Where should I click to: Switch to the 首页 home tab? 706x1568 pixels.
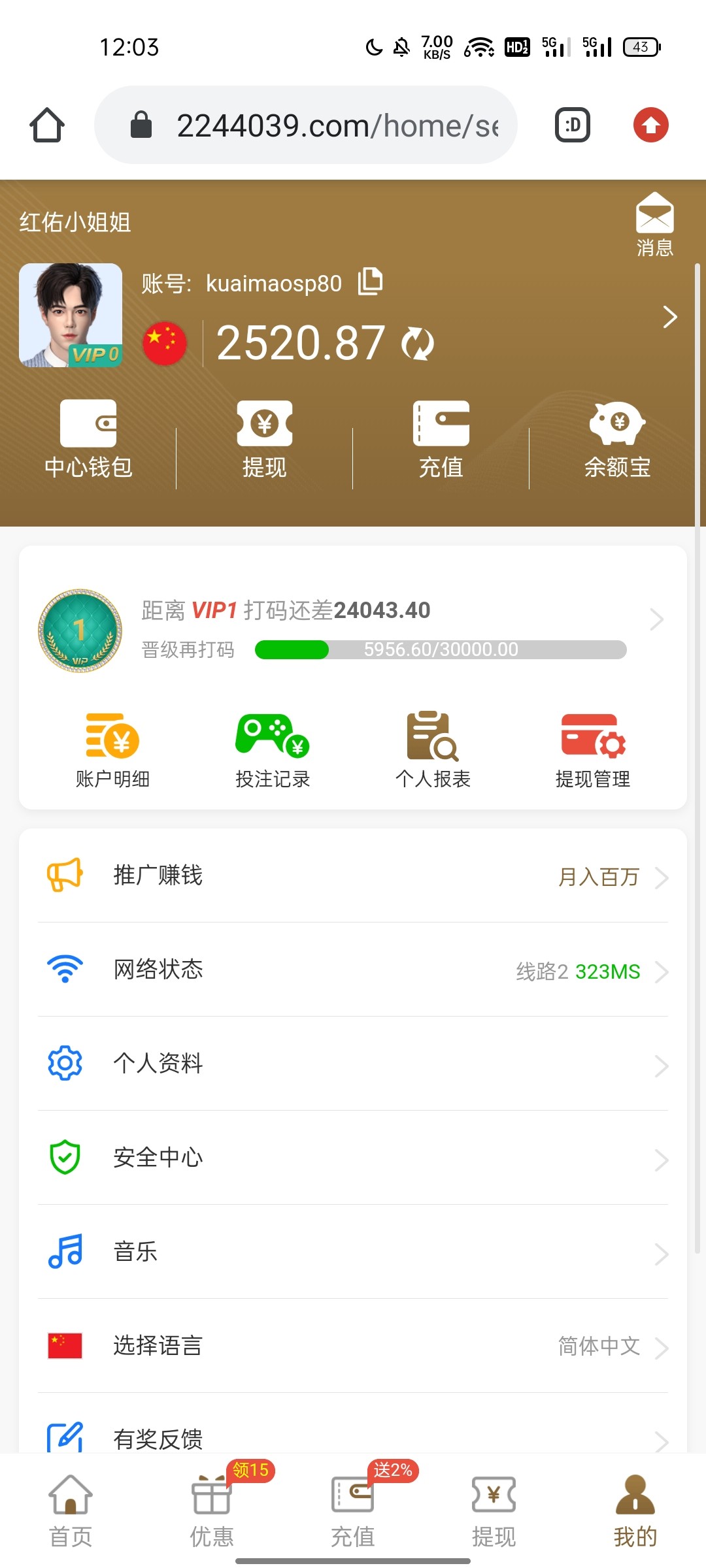71,1511
